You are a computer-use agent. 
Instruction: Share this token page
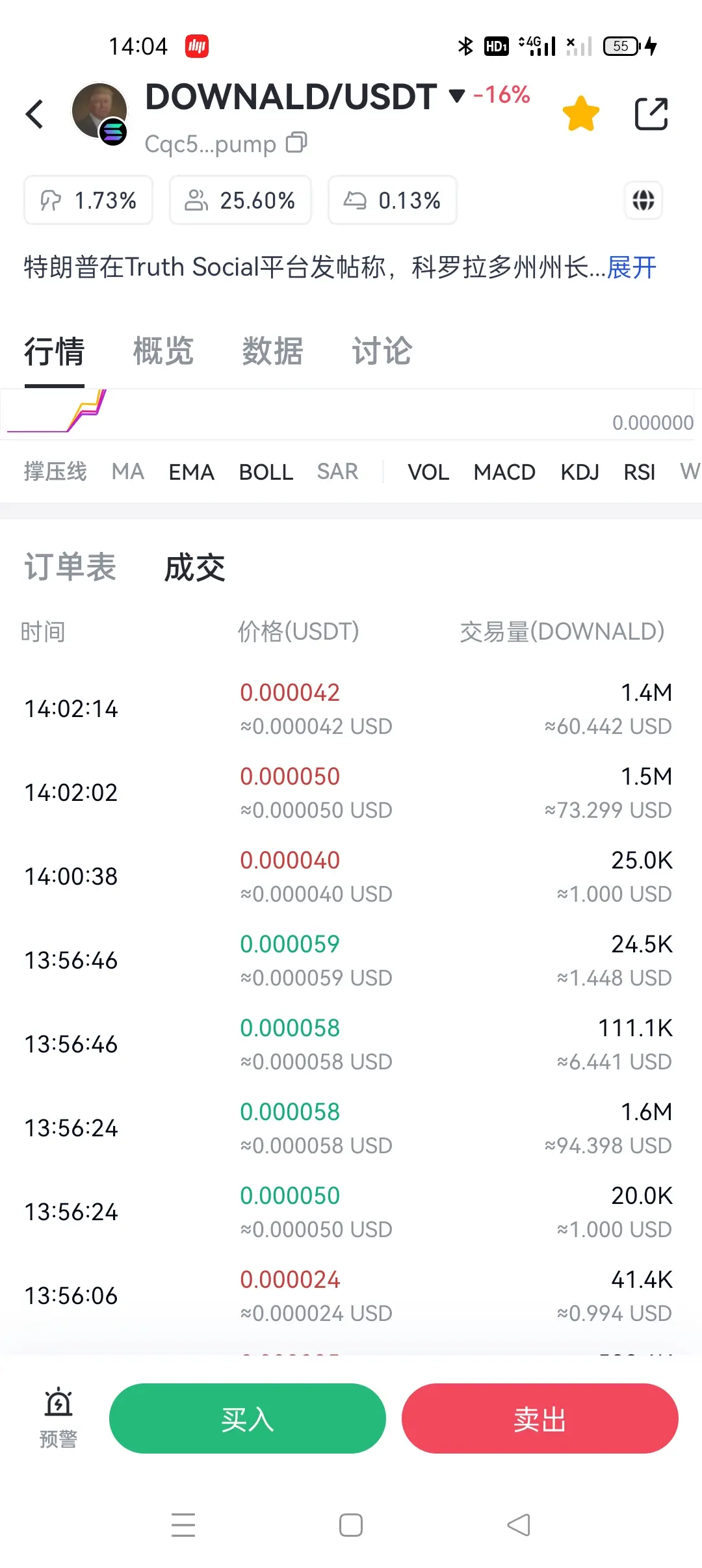(x=651, y=114)
